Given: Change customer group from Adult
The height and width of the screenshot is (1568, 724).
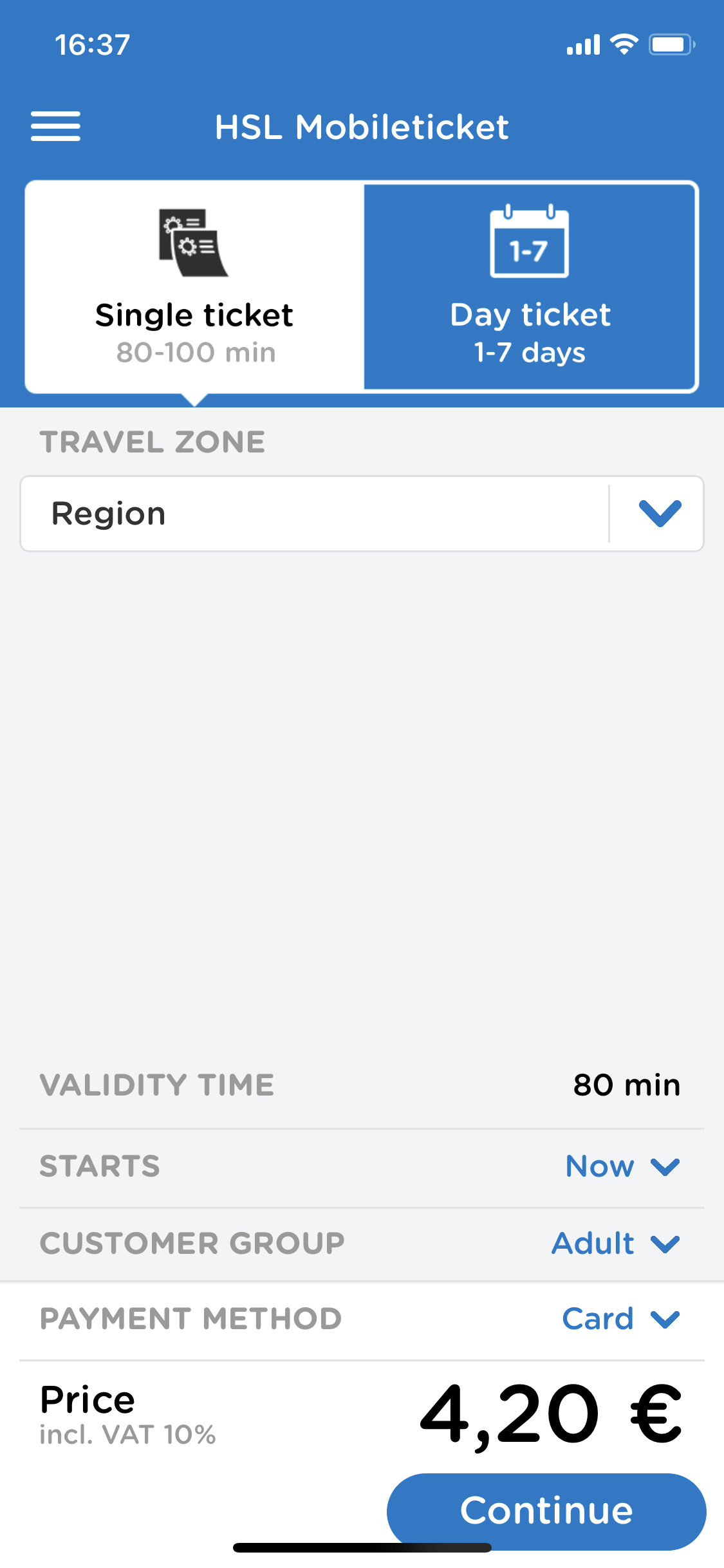Looking at the screenshot, I should click(x=615, y=1243).
